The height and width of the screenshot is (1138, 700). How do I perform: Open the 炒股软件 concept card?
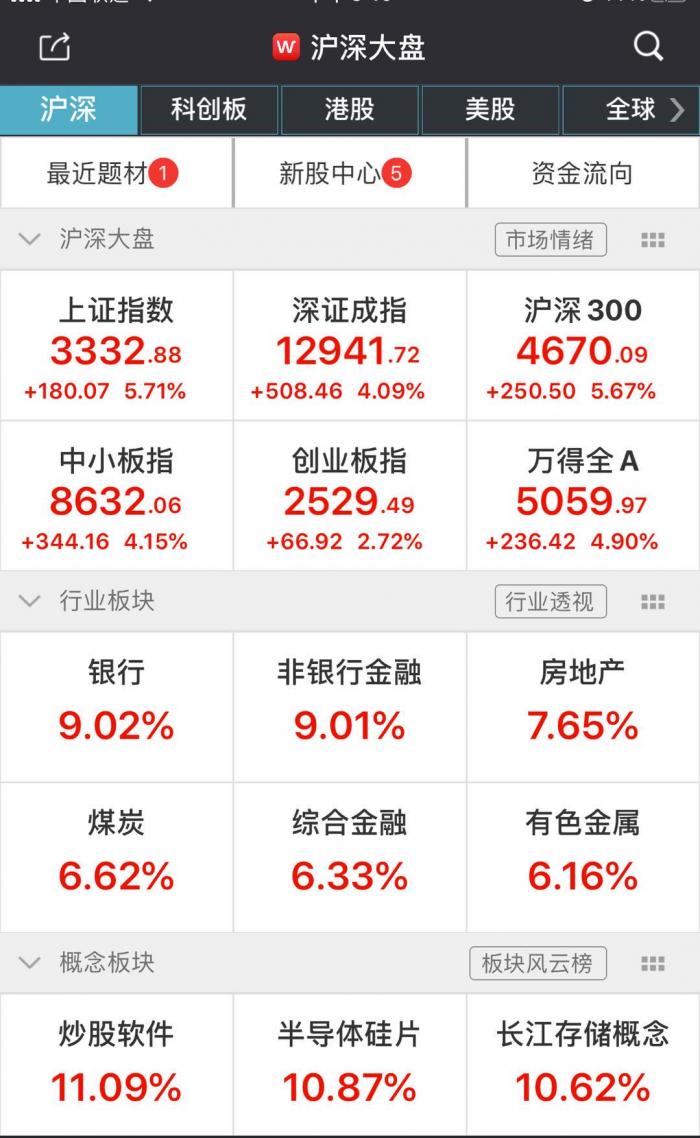tap(116, 1062)
